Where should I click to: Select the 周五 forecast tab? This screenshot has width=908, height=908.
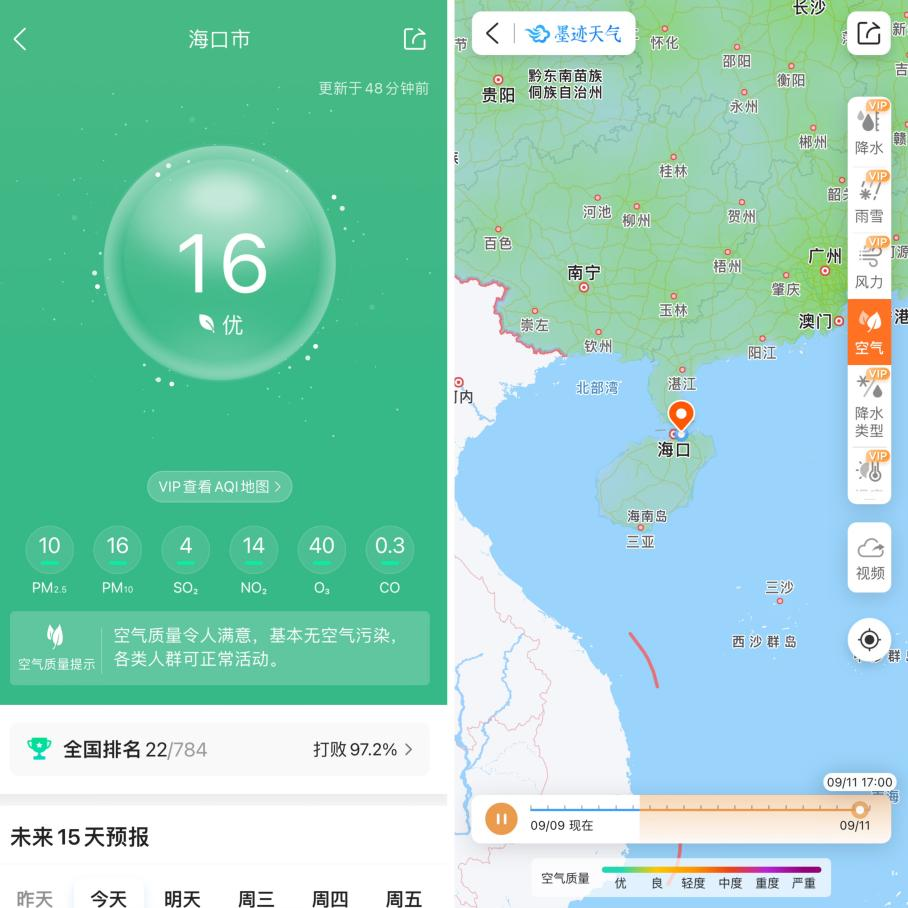coord(403,897)
